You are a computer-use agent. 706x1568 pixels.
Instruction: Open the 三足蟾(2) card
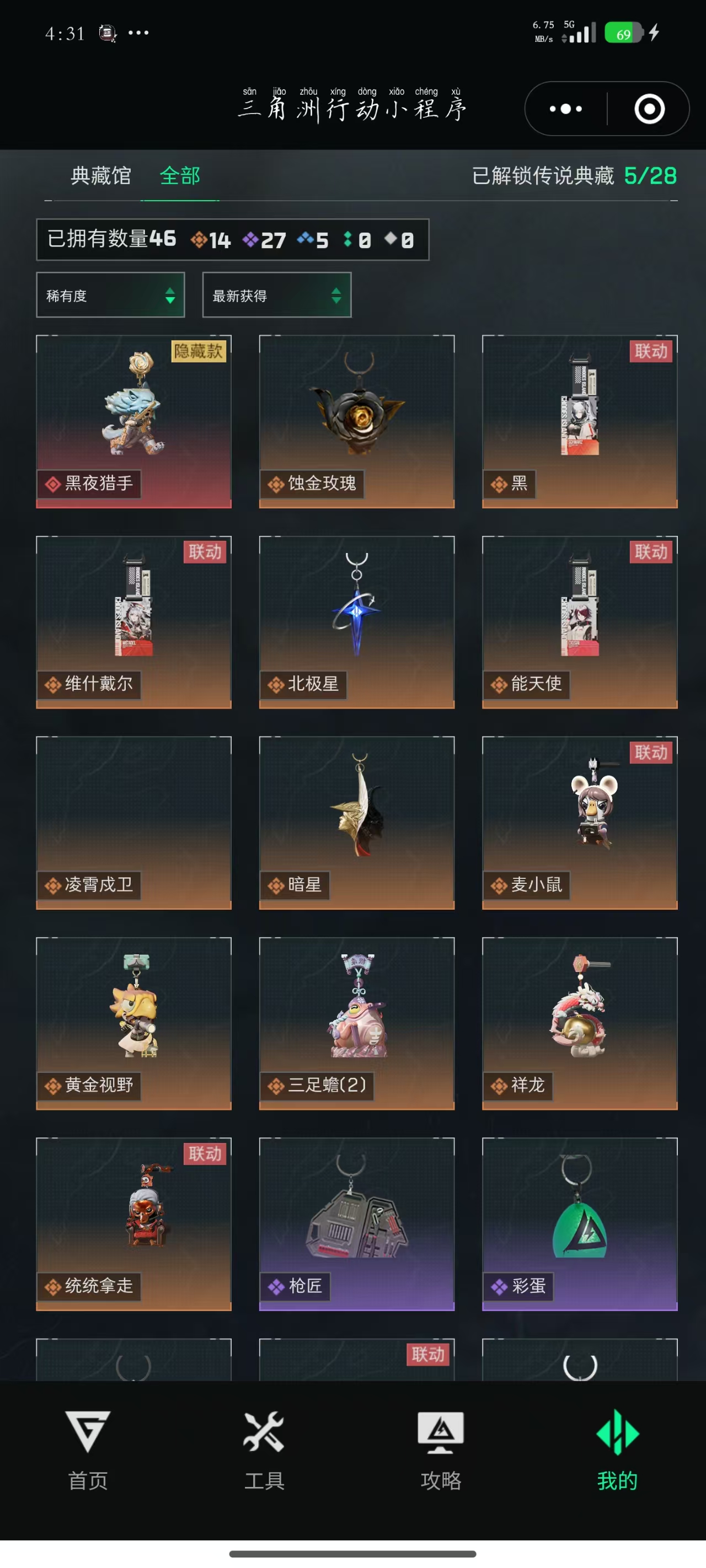[x=357, y=1023]
